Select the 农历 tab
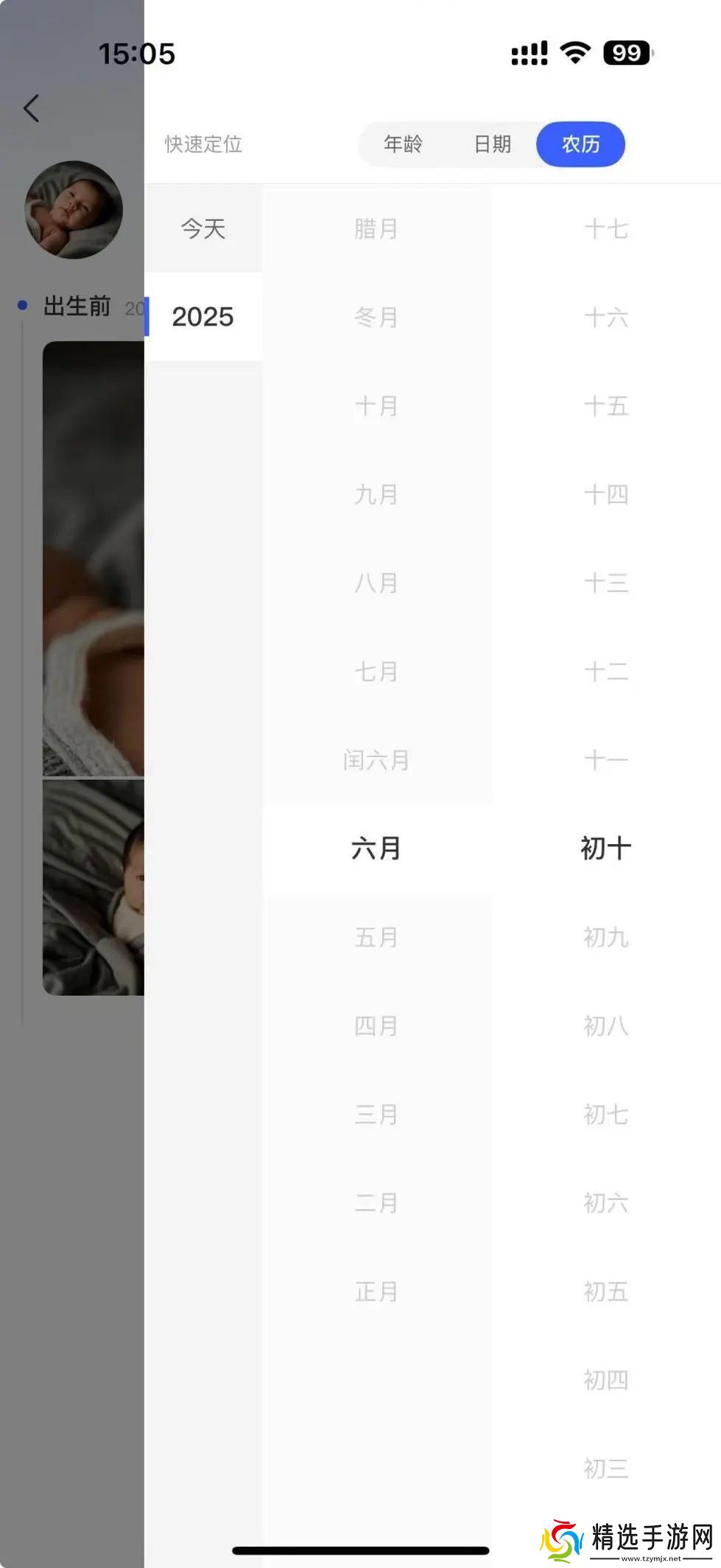721x1568 pixels. tap(580, 144)
